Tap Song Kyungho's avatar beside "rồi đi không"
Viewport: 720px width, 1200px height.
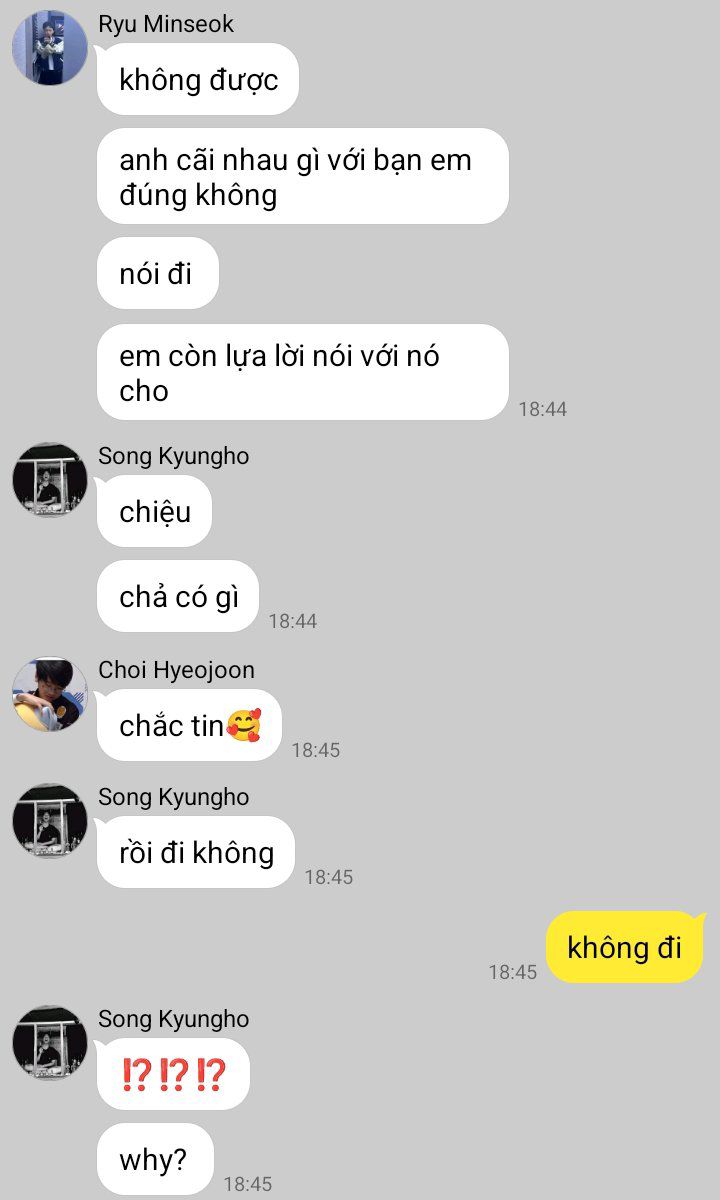click(x=50, y=821)
